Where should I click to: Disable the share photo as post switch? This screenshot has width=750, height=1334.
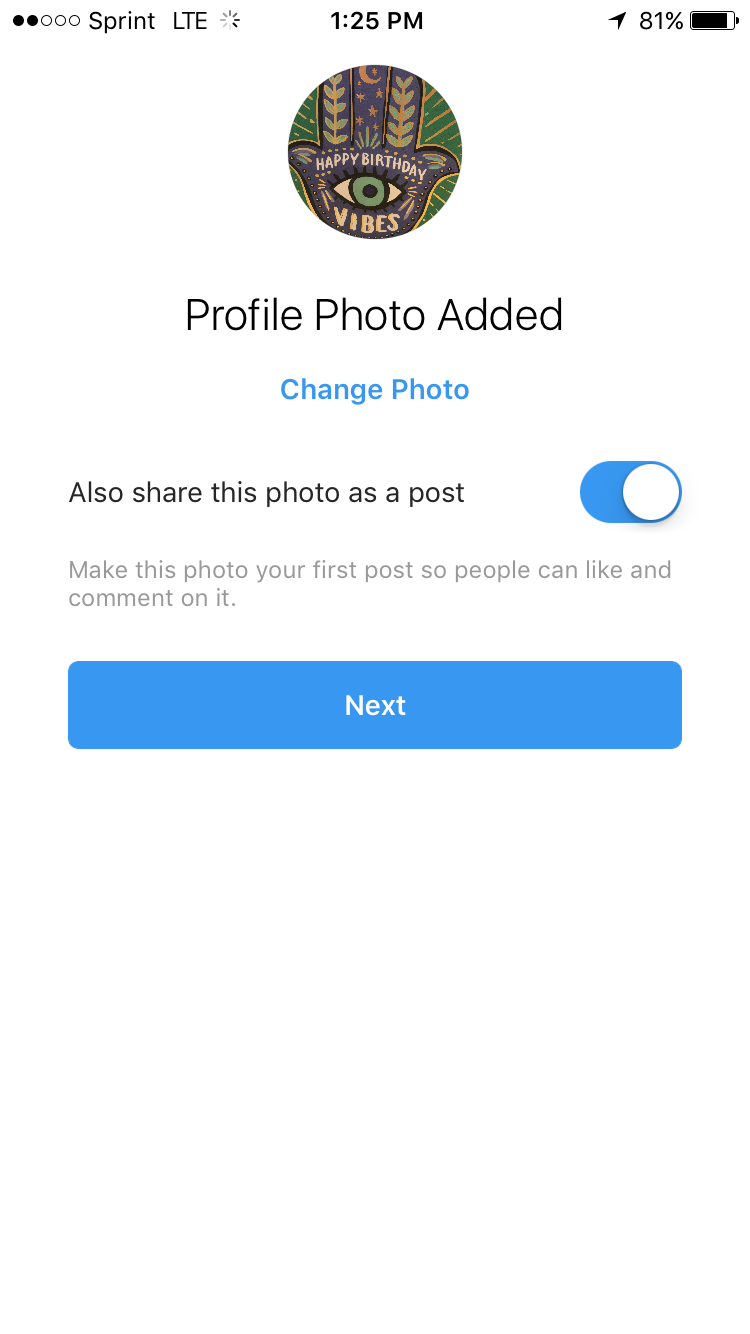coord(630,492)
